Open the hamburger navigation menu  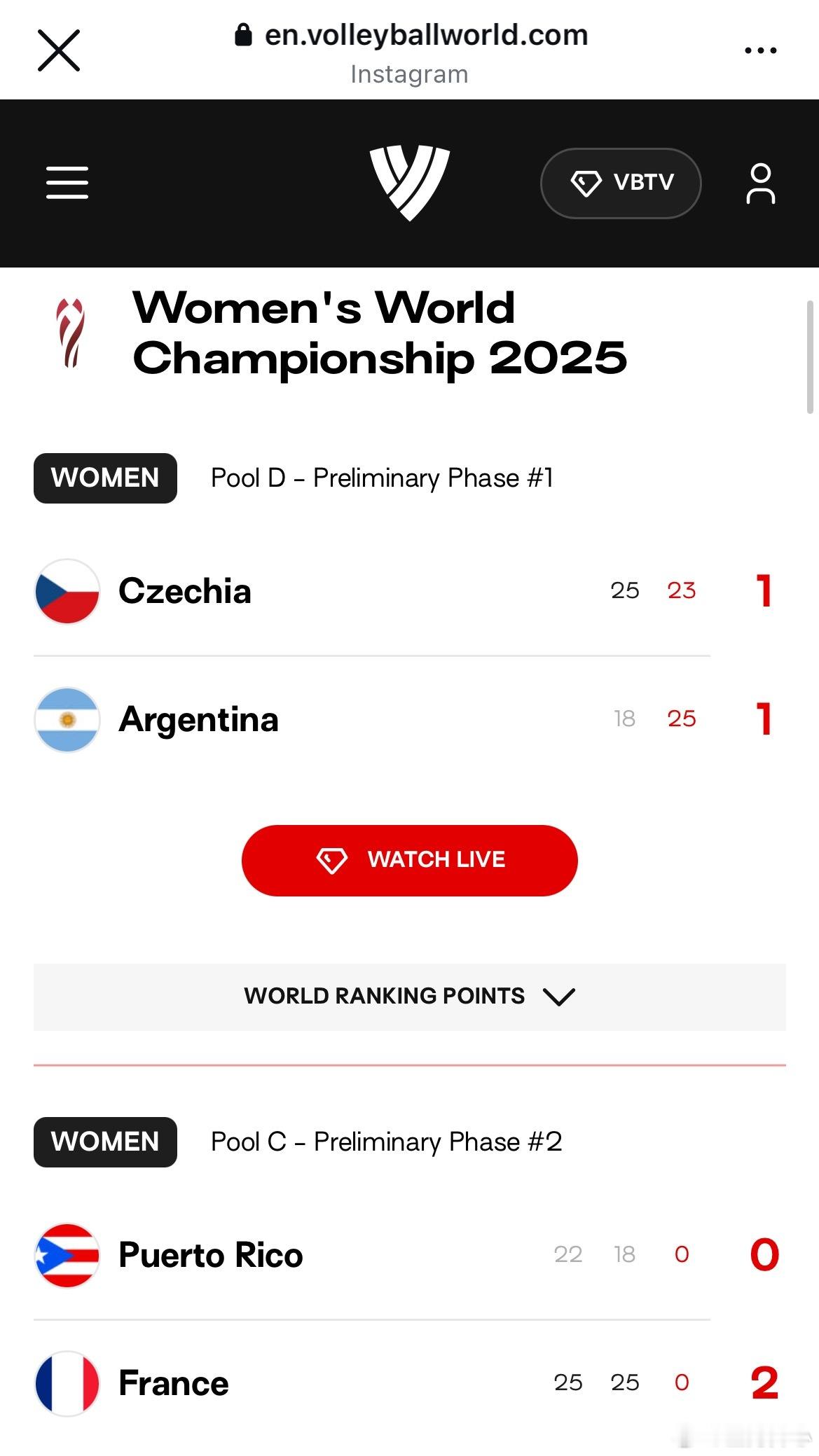67,183
